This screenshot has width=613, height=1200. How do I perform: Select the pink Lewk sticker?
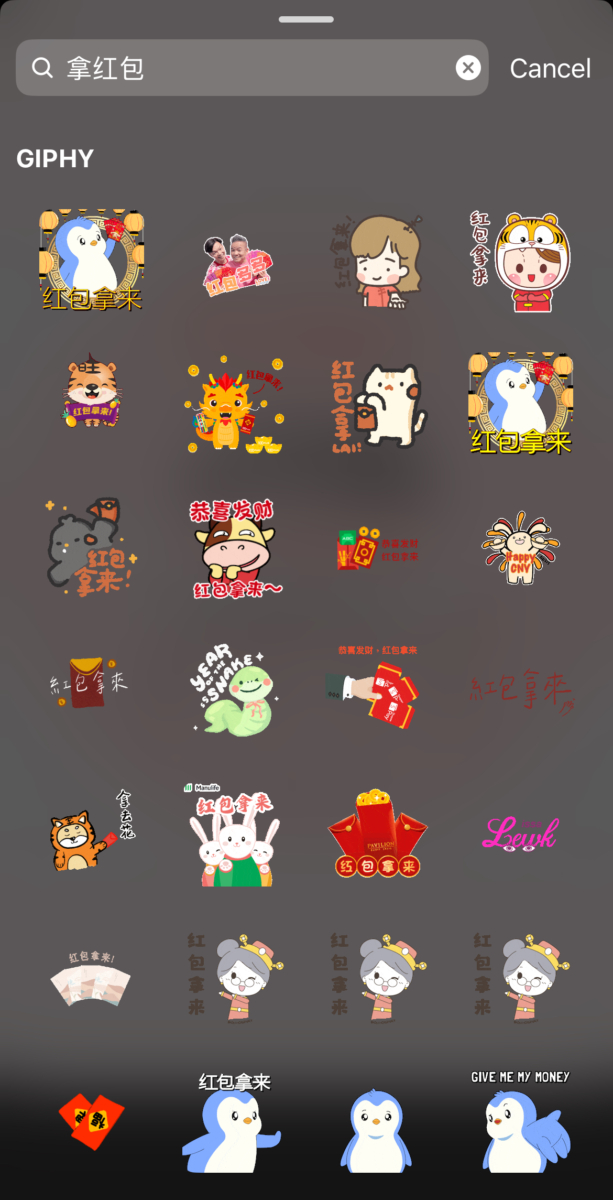pos(520,832)
